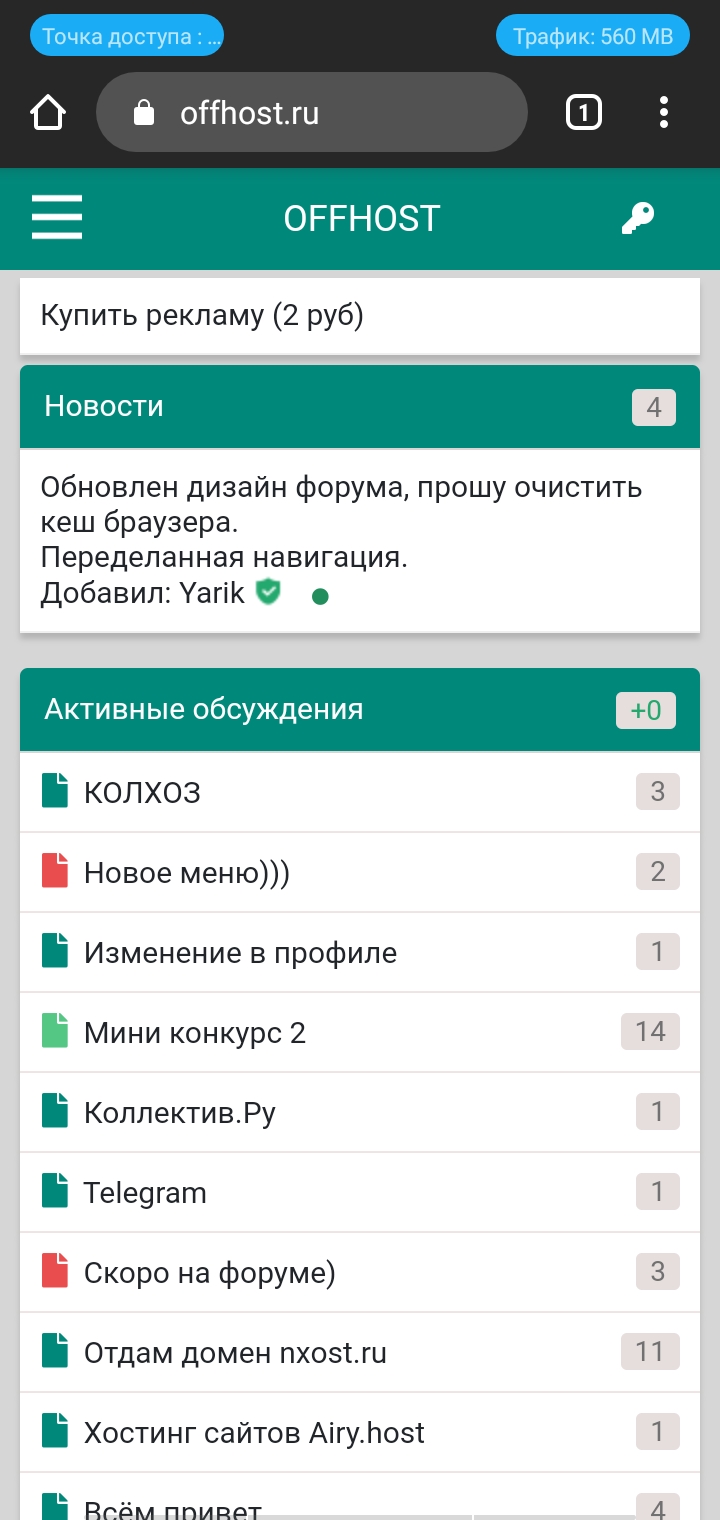Open the hamburger drawer menu

56,217
